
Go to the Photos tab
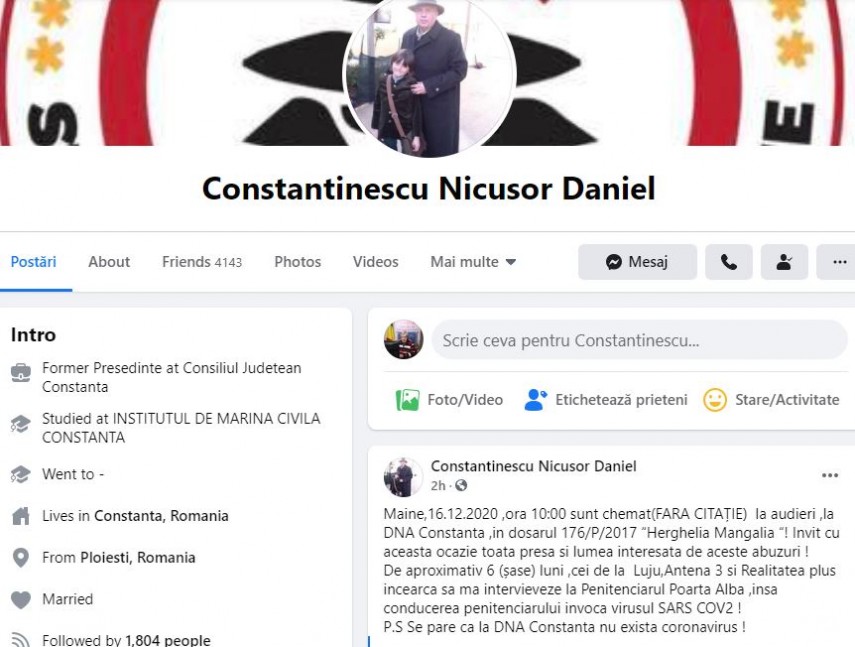click(x=298, y=262)
